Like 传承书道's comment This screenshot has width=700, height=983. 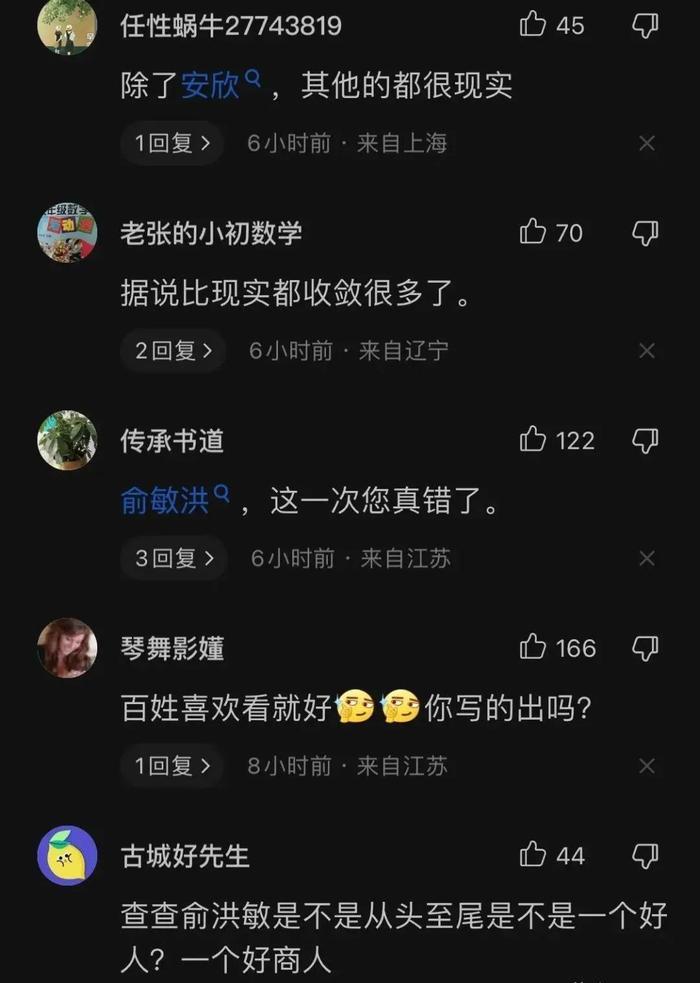coord(534,440)
